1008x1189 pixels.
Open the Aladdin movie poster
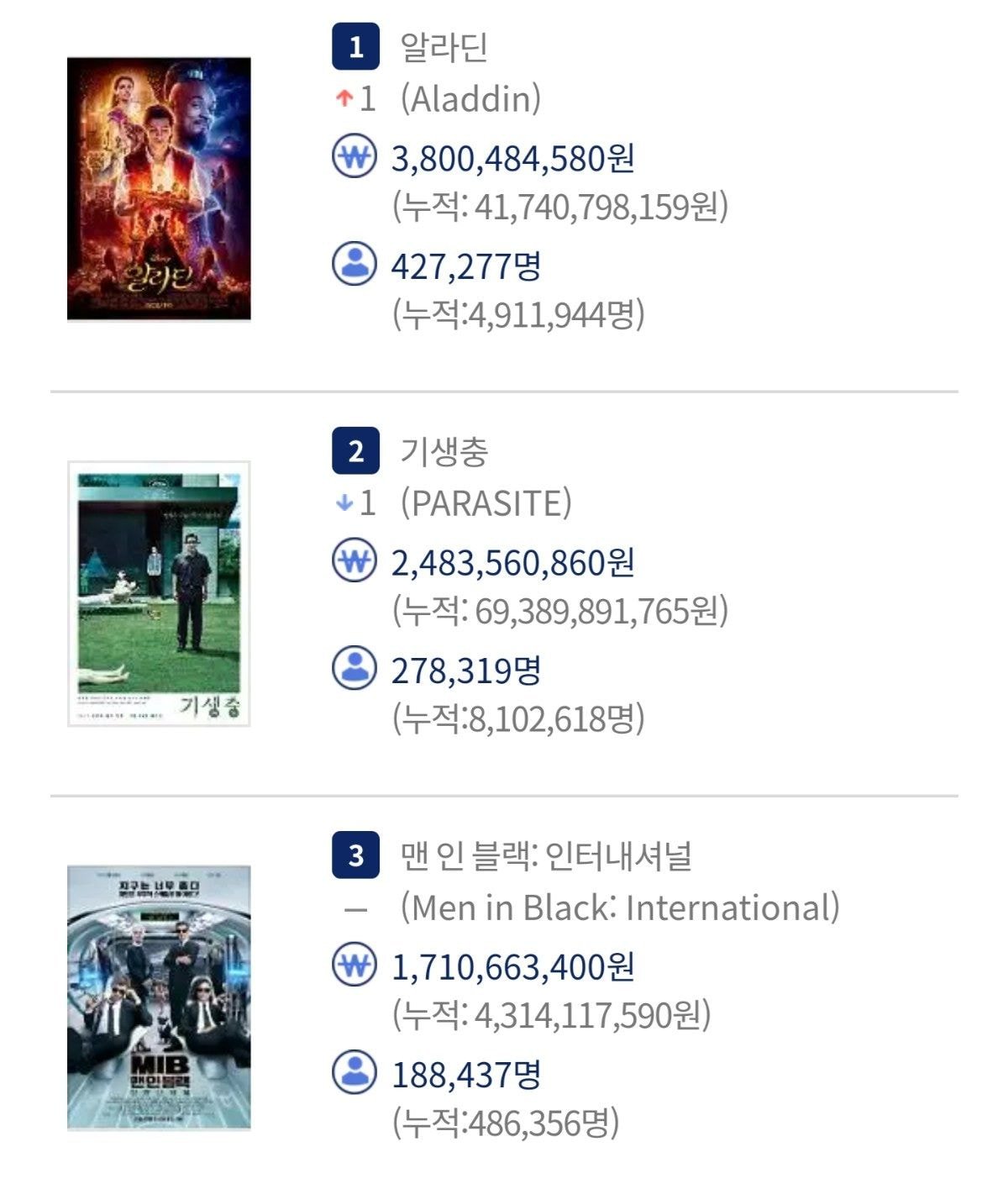[159, 188]
